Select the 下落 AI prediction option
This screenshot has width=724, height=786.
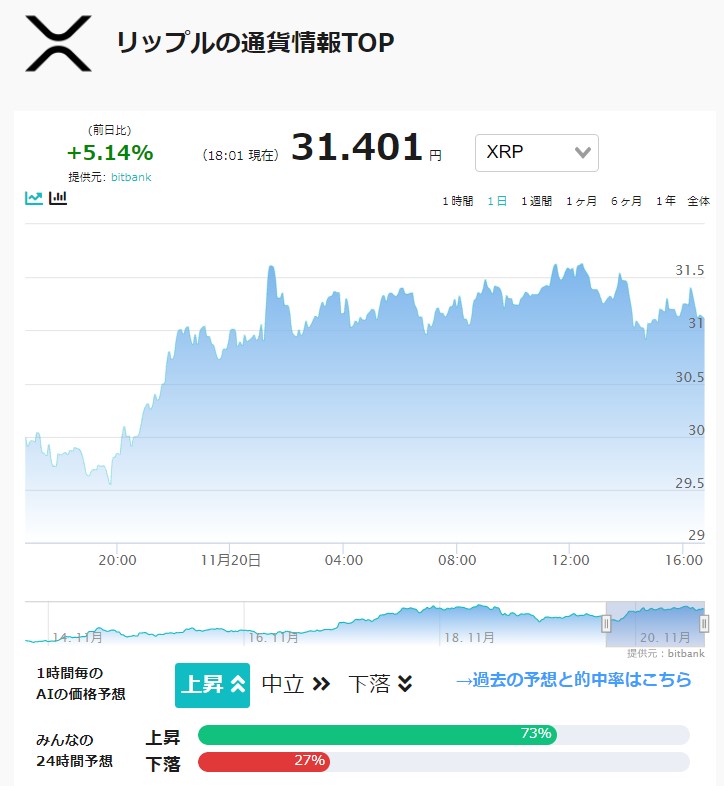381,684
